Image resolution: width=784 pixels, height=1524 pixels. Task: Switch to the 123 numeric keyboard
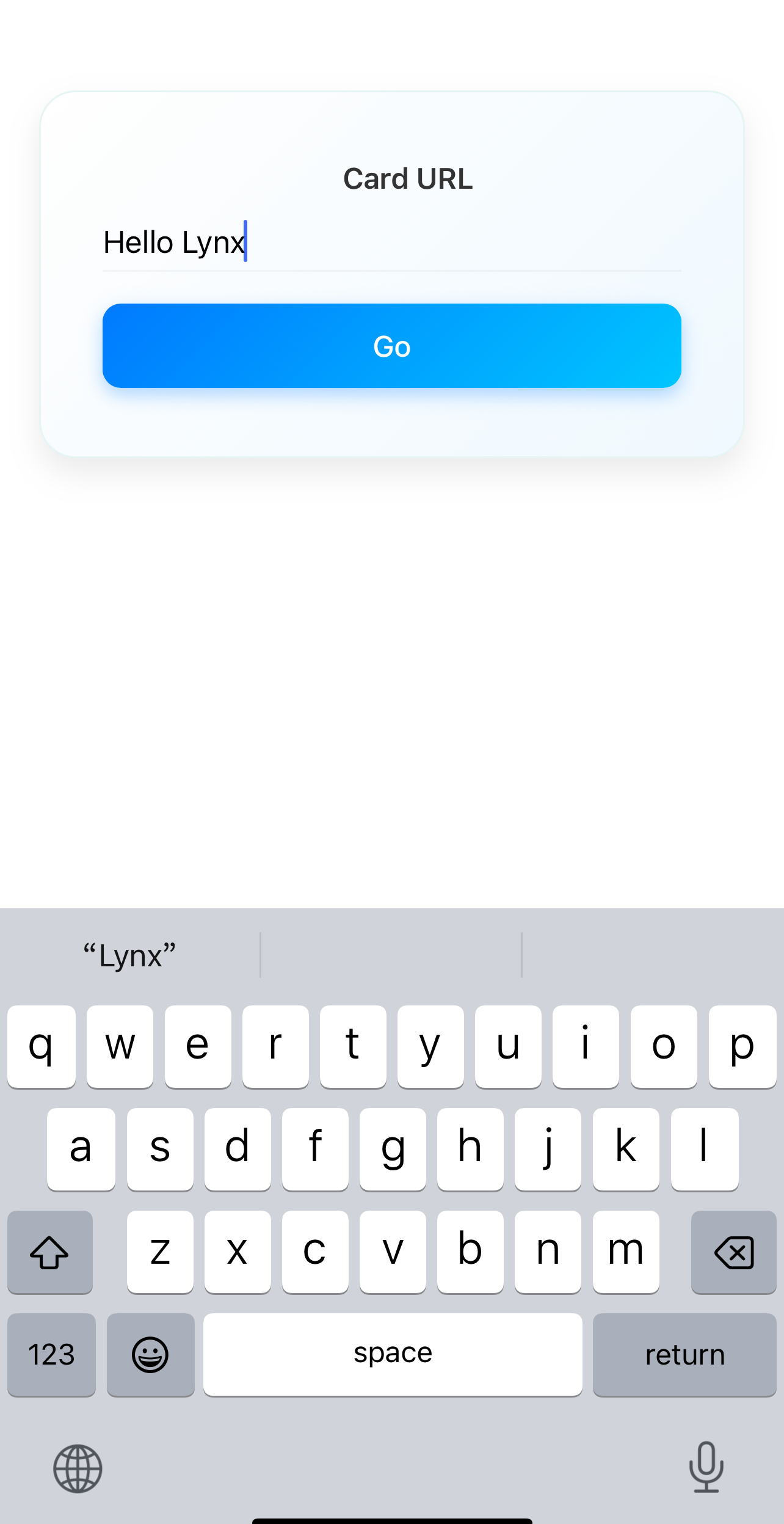coord(51,1355)
